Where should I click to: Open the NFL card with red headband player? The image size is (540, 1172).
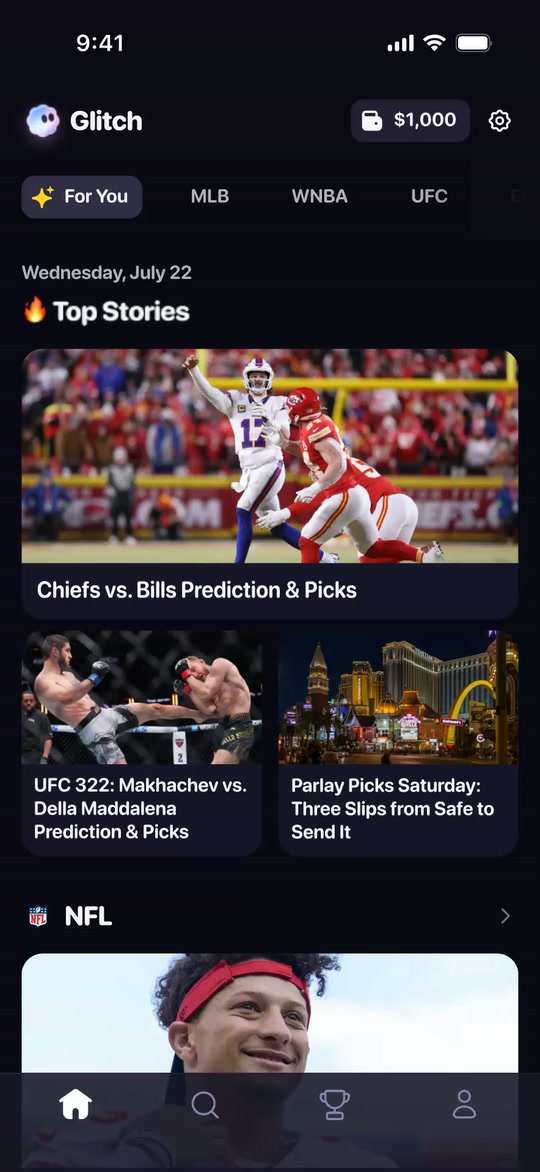[x=270, y=1013]
